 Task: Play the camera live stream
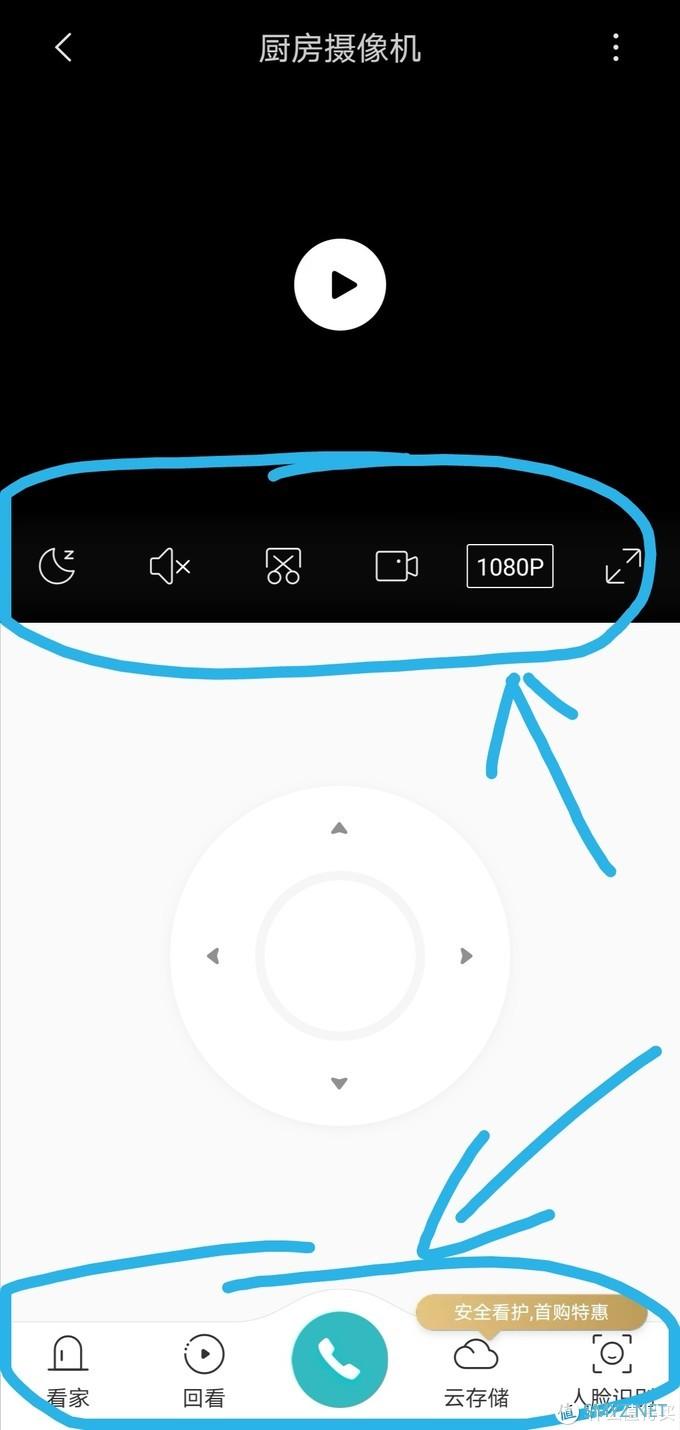340,285
